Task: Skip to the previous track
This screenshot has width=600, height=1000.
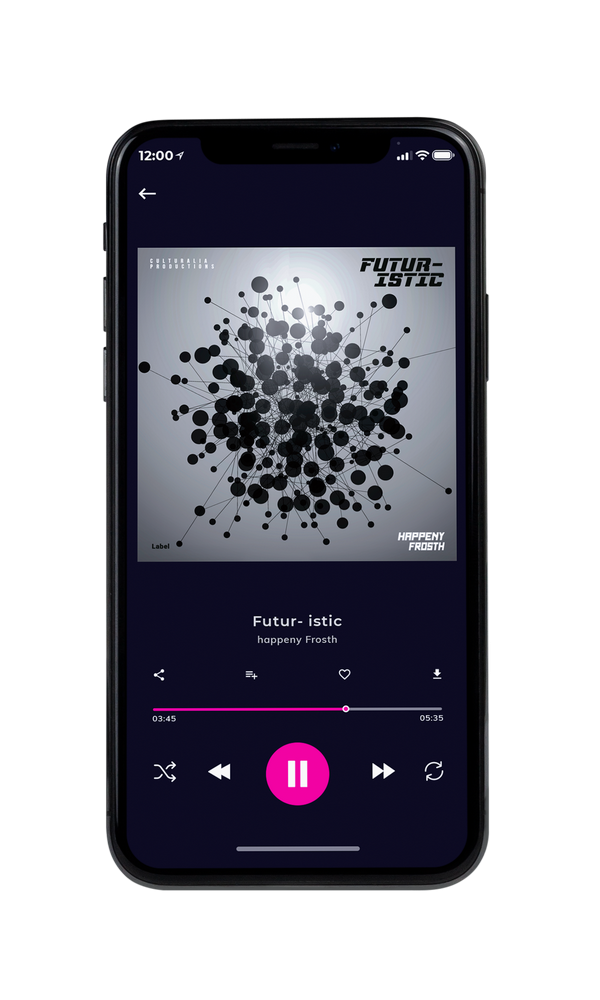Action: click(x=219, y=772)
